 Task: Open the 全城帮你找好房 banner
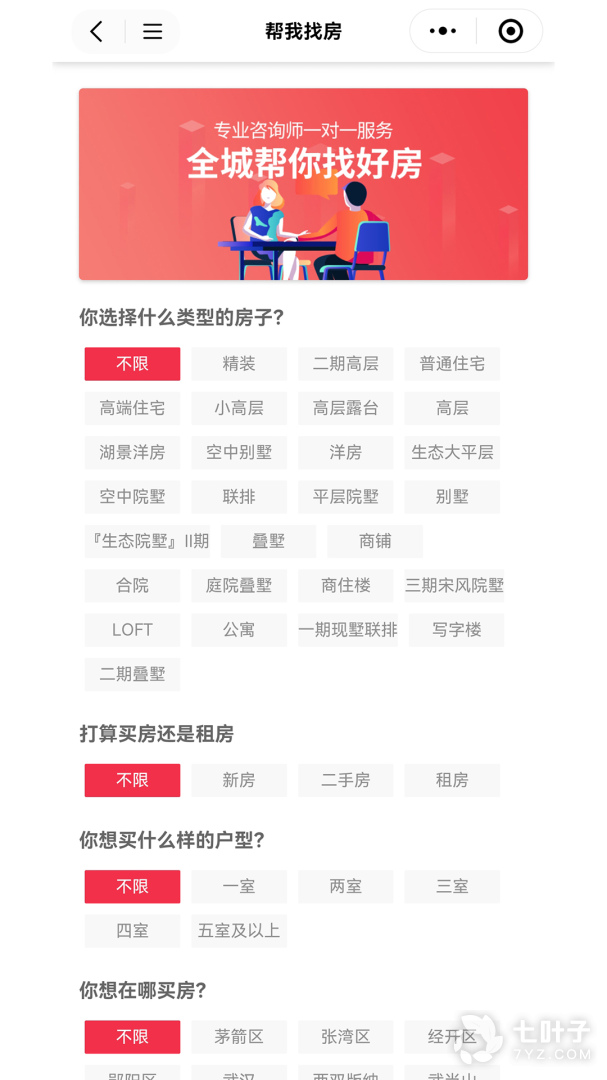click(x=303, y=184)
